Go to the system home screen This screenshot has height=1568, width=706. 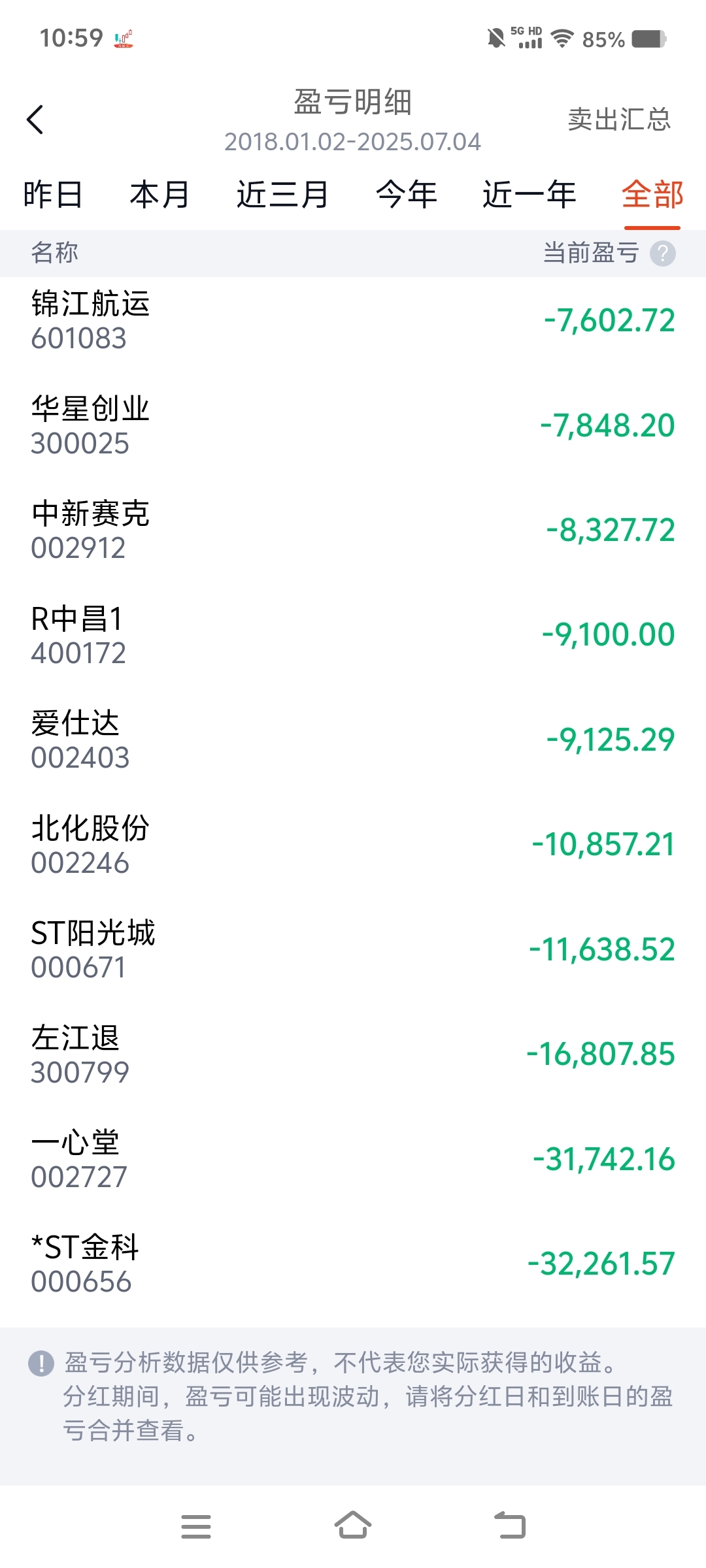[x=353, y=1526]
